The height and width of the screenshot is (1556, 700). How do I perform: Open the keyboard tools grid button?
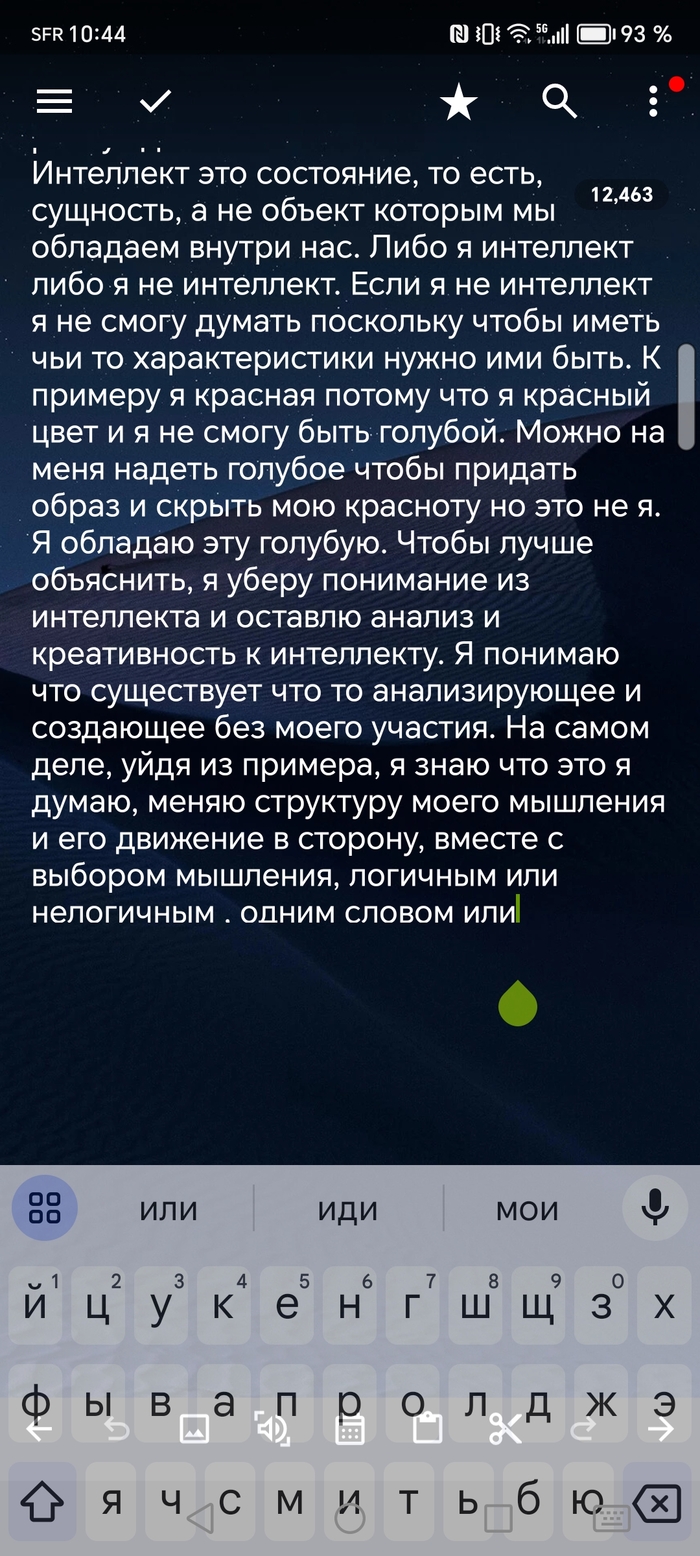45,1208
